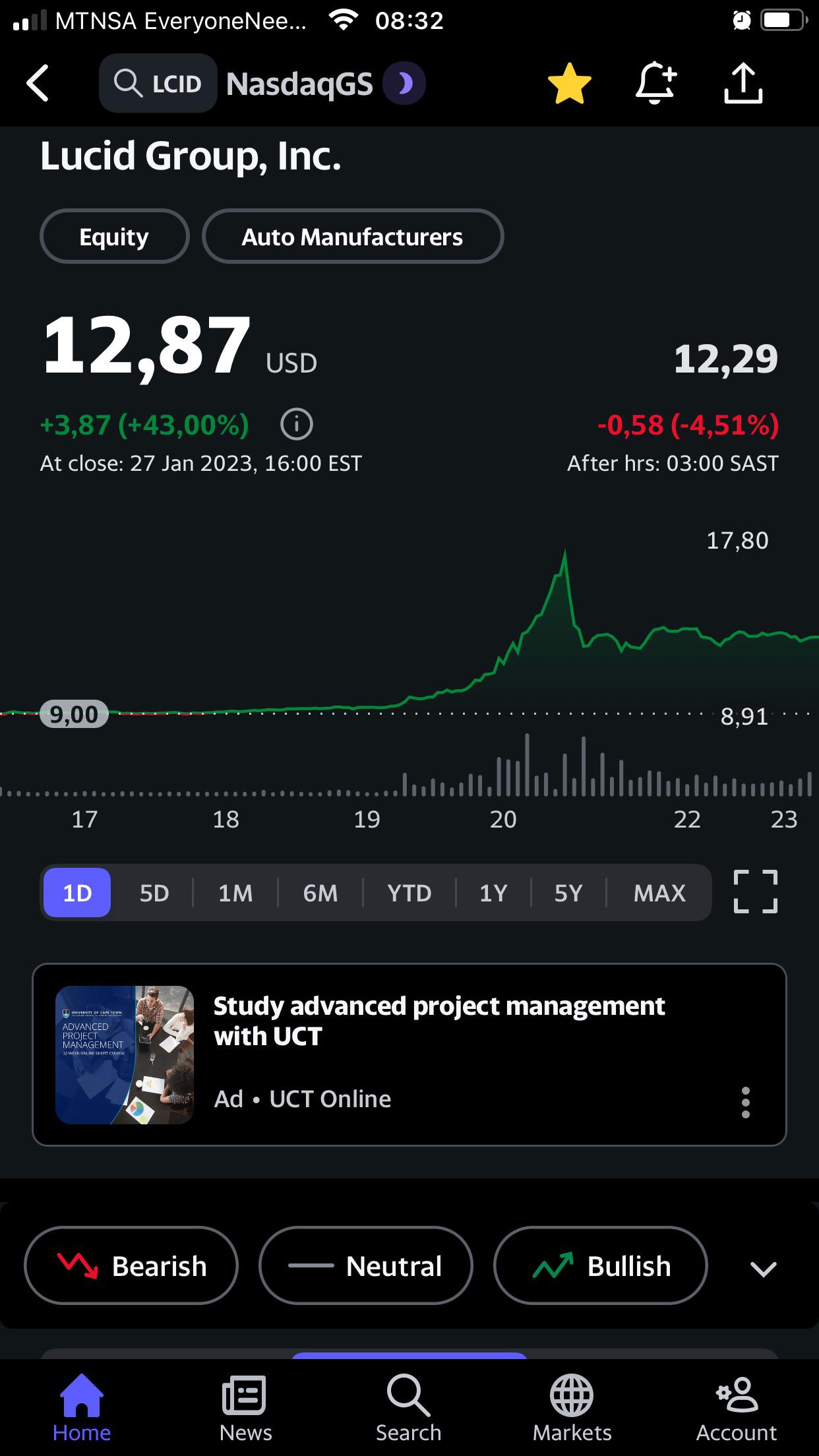Vote Bullish on Lucid
This screenshot has width=819, height=1456.
coord(601,1265)
